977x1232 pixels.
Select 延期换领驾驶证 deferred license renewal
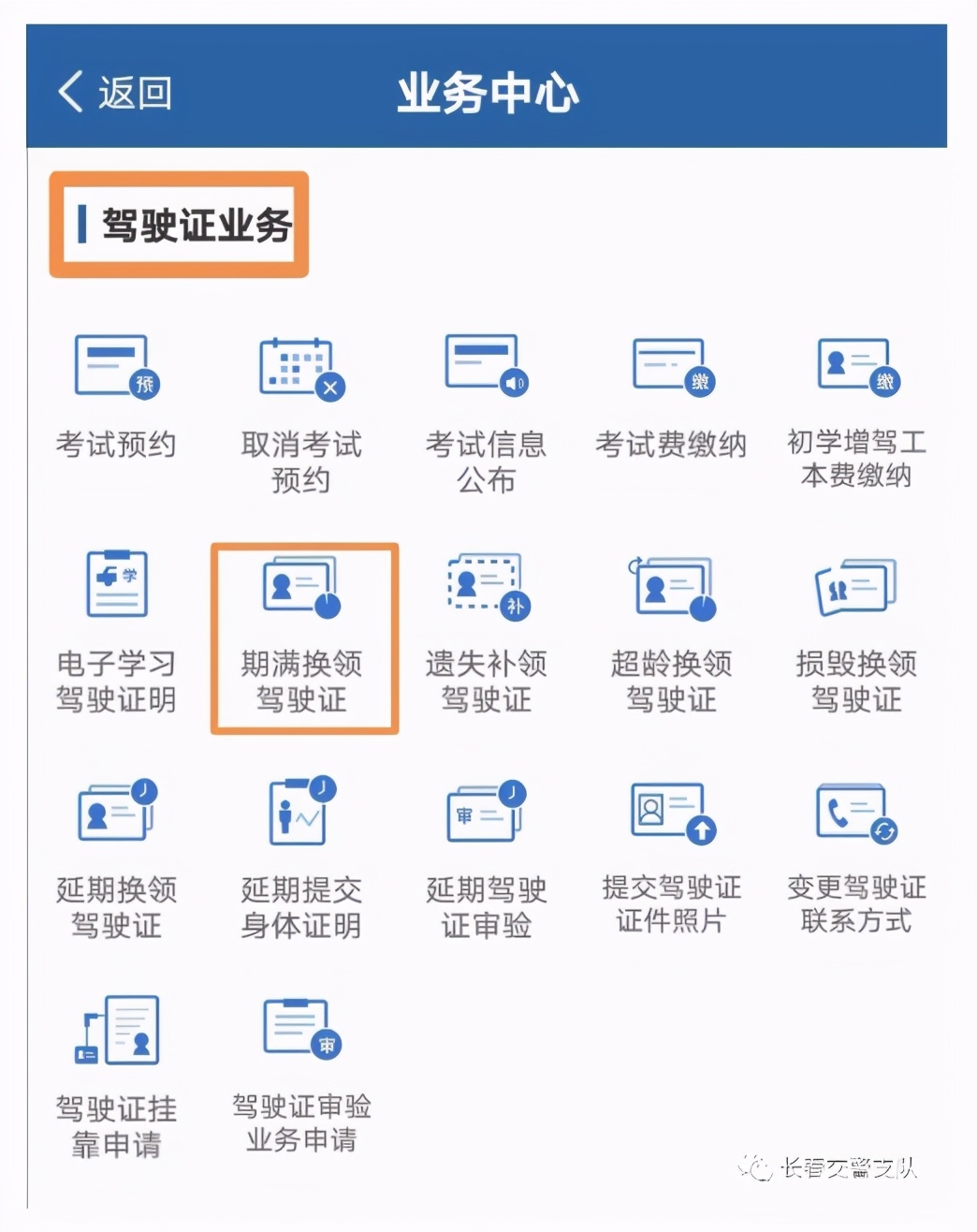[114, 857]
